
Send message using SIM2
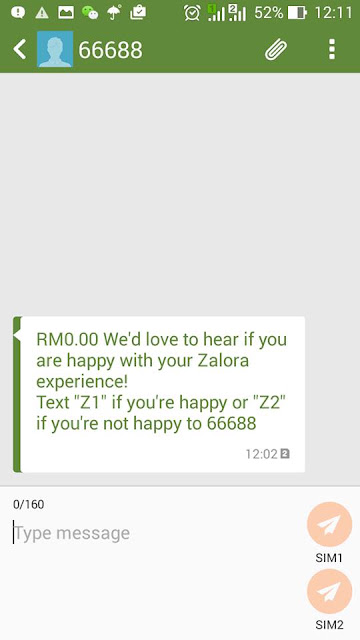[x=329, y=591]
